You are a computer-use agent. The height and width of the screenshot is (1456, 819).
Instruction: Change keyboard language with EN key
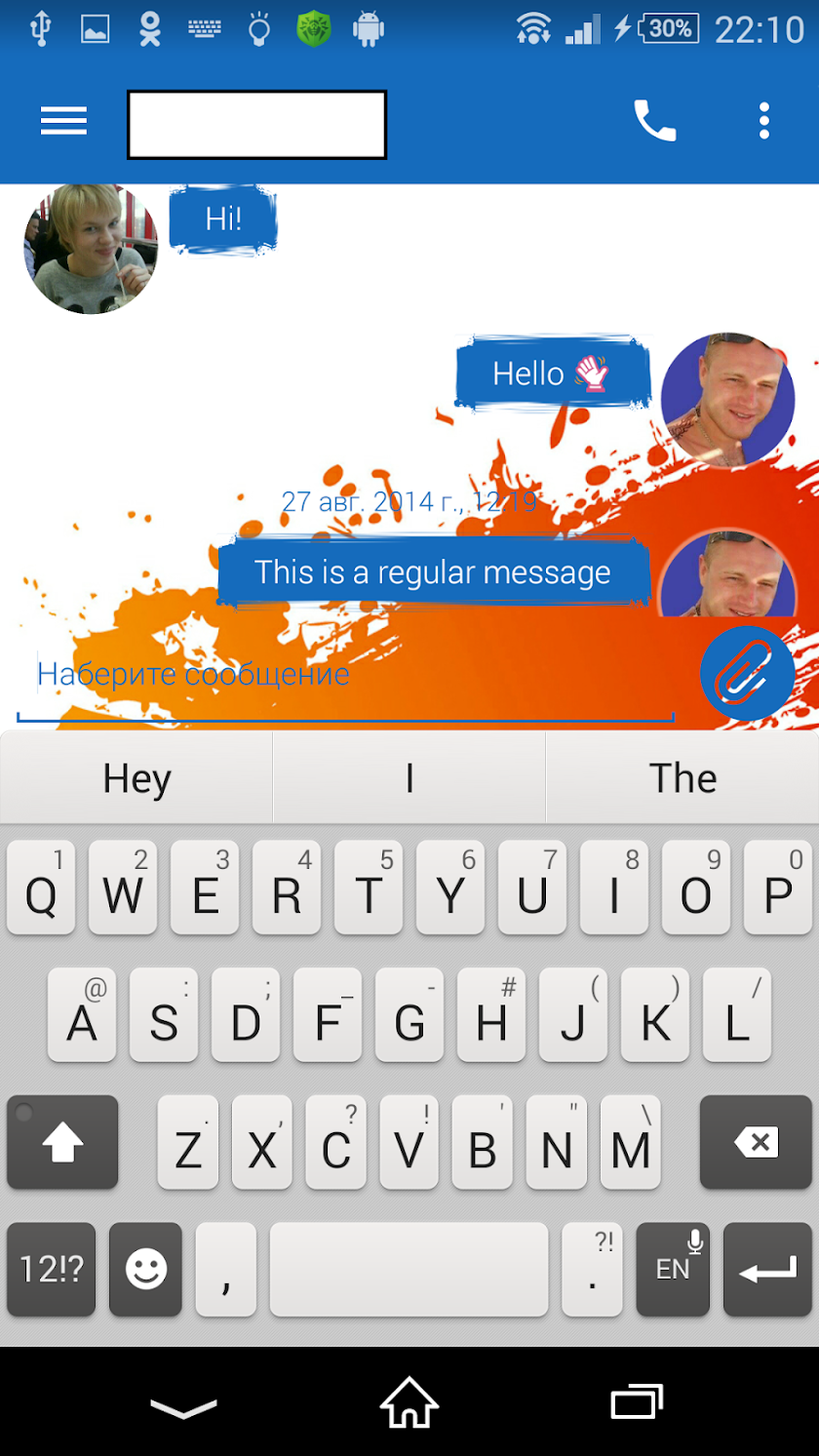pos(673,1269)
